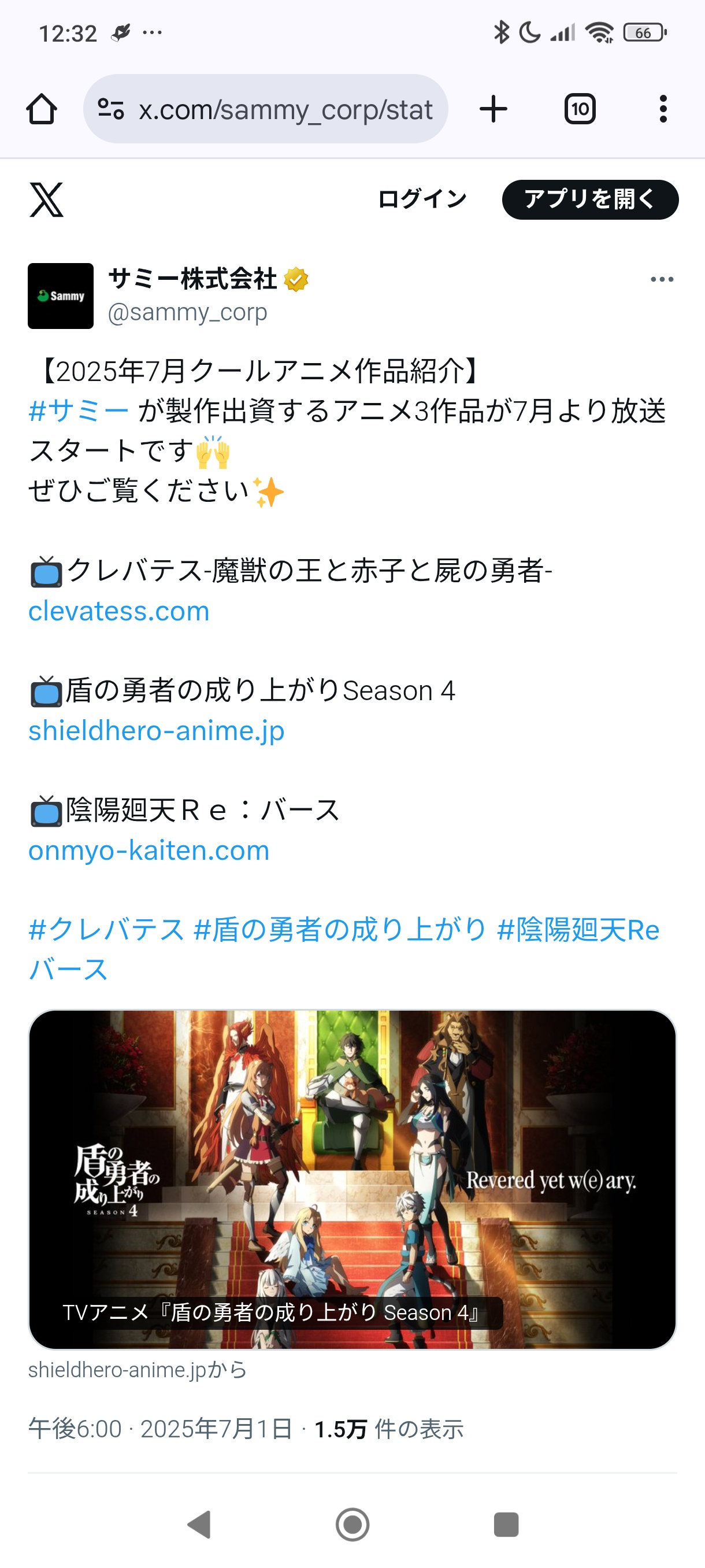Image resolution: width=705 pixels, height=1568 pixels.
Task: Open the #クレバテス hashtag
Action: point(106,930)
